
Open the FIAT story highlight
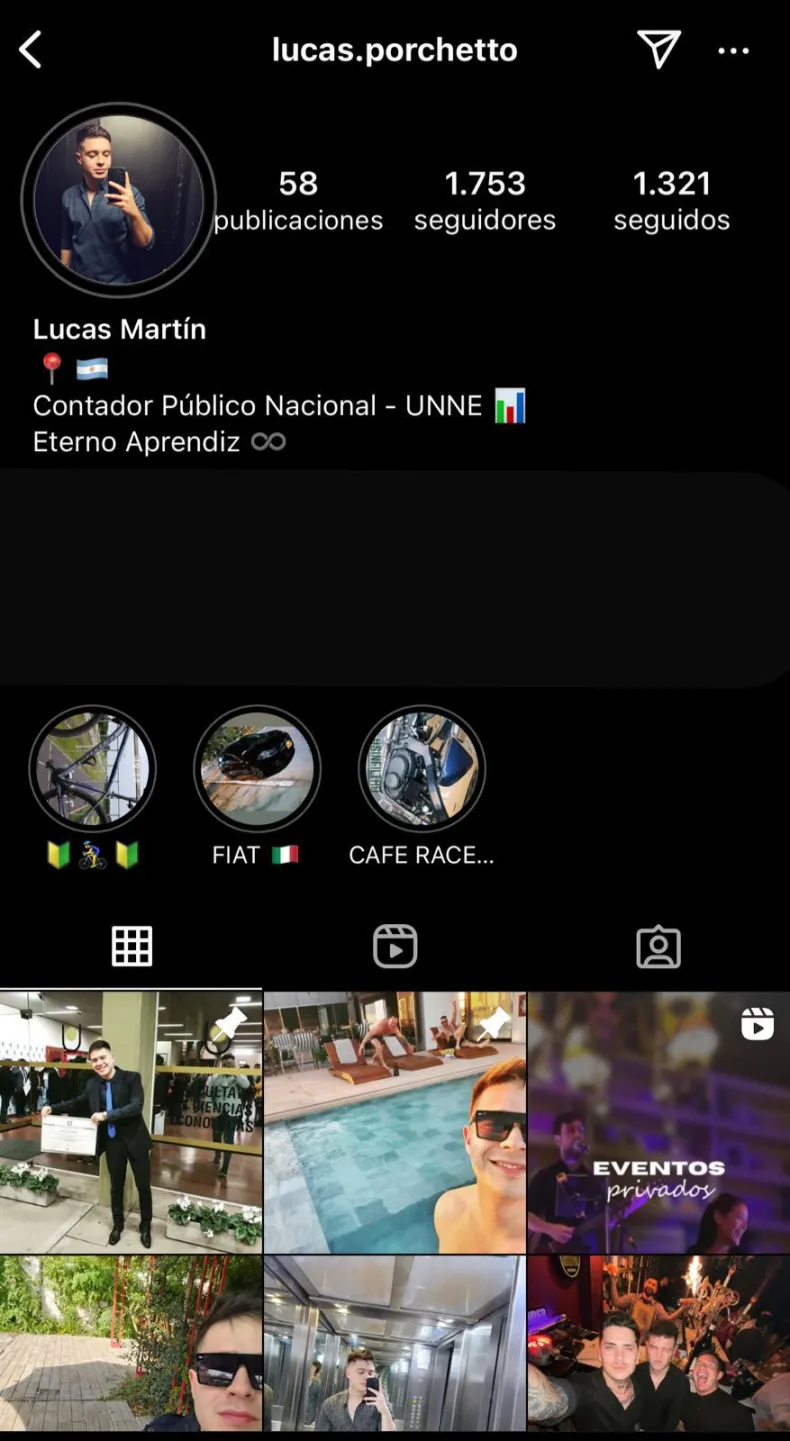(x=256, y=769)
